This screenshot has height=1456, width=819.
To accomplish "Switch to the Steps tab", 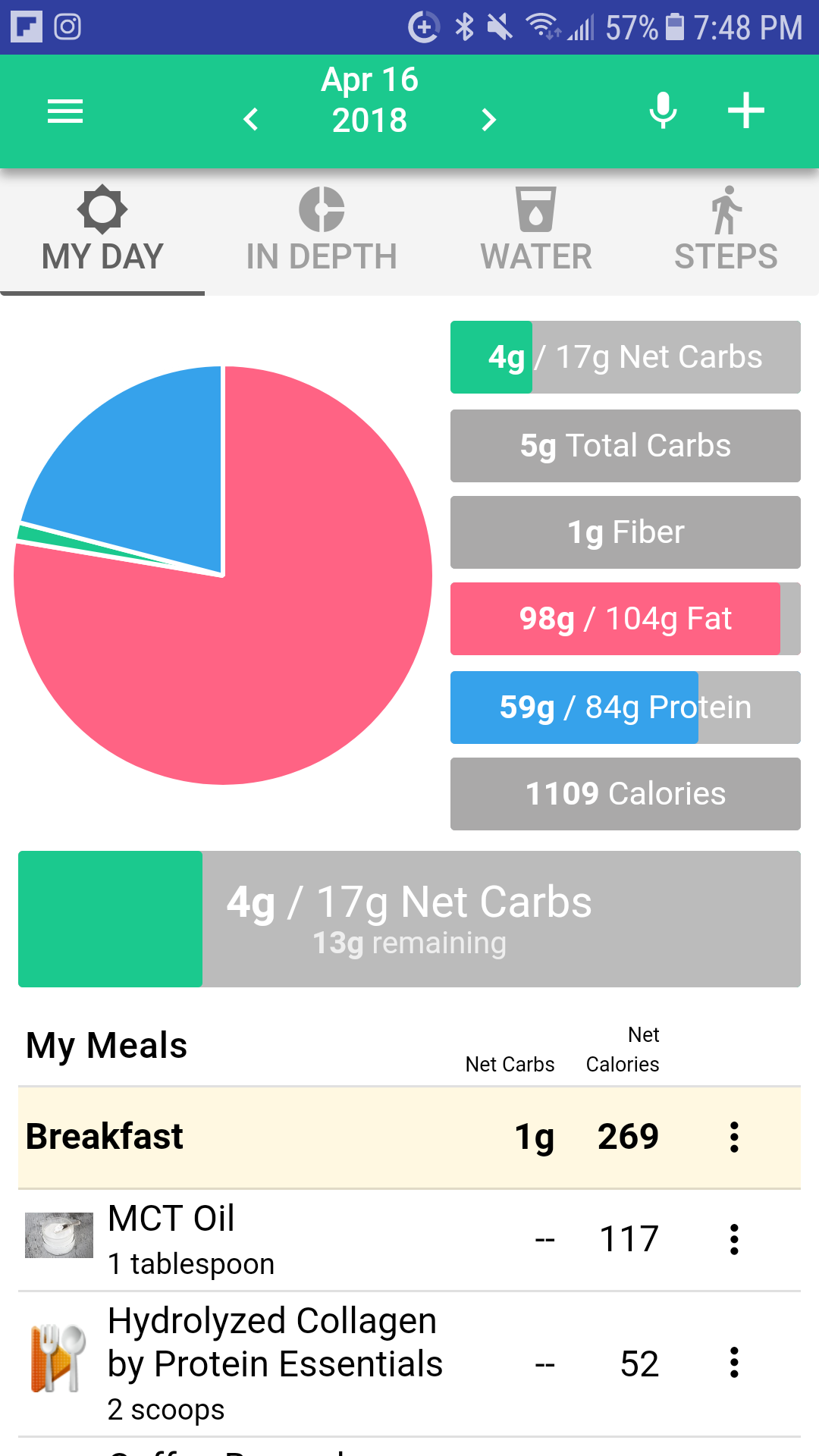I will [x=726, y=231].
